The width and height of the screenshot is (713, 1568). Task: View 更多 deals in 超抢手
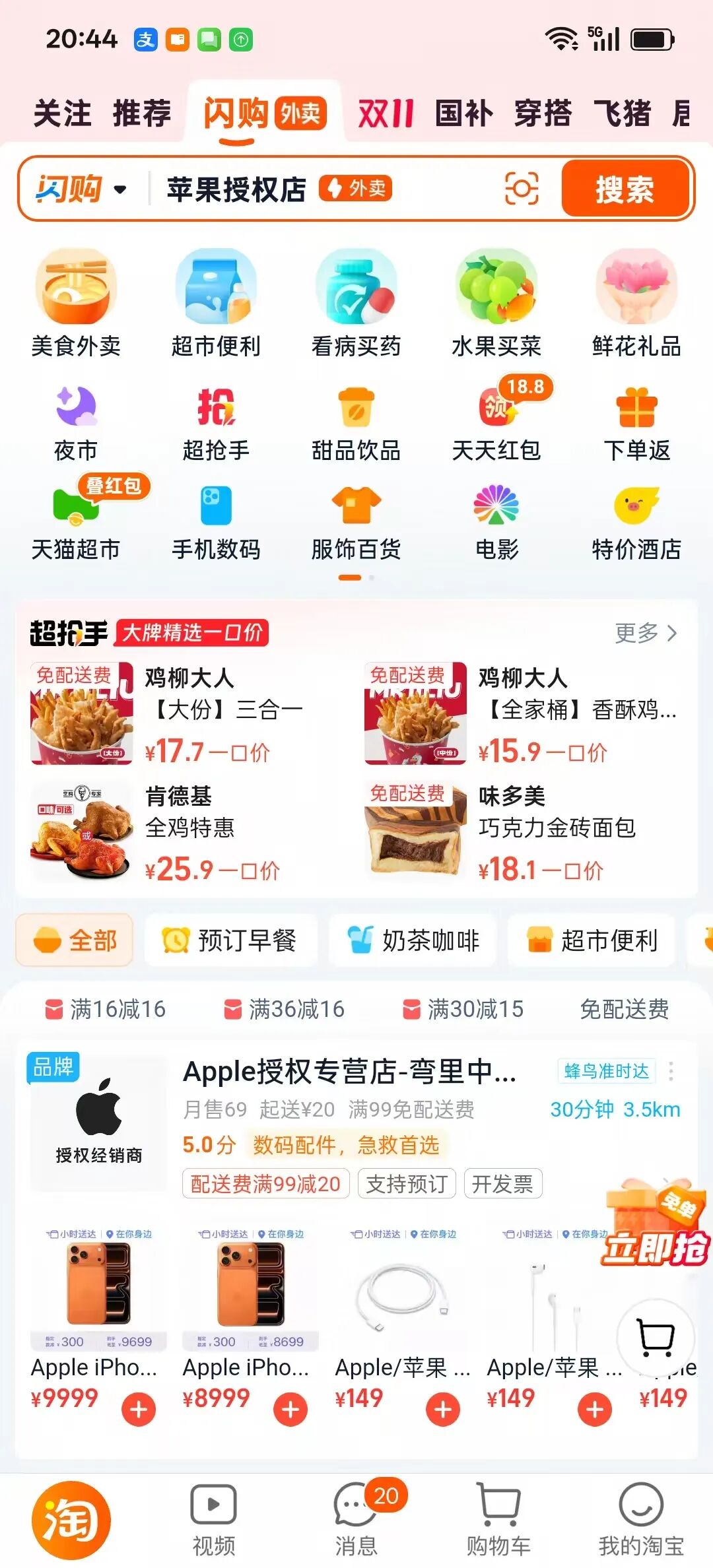pos(646,633)
